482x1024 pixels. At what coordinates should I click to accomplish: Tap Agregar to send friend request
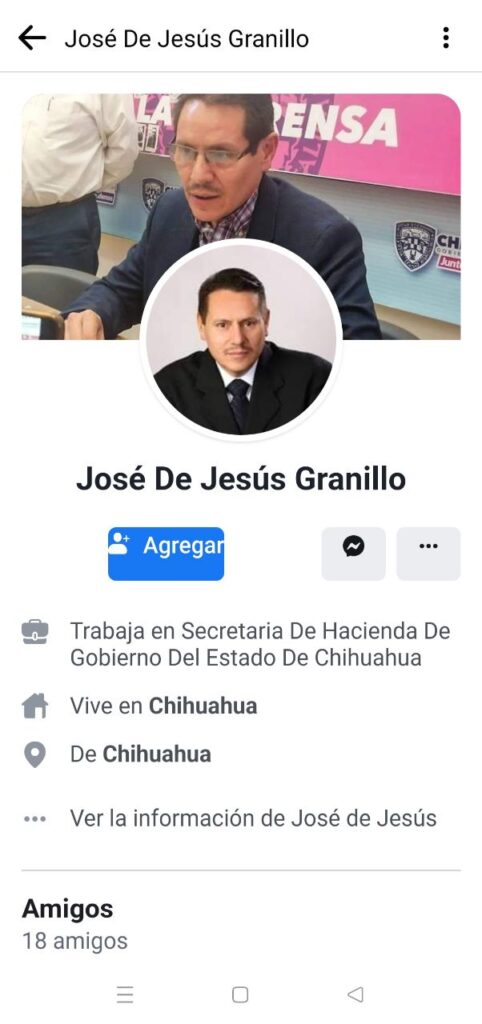point(166,554)
